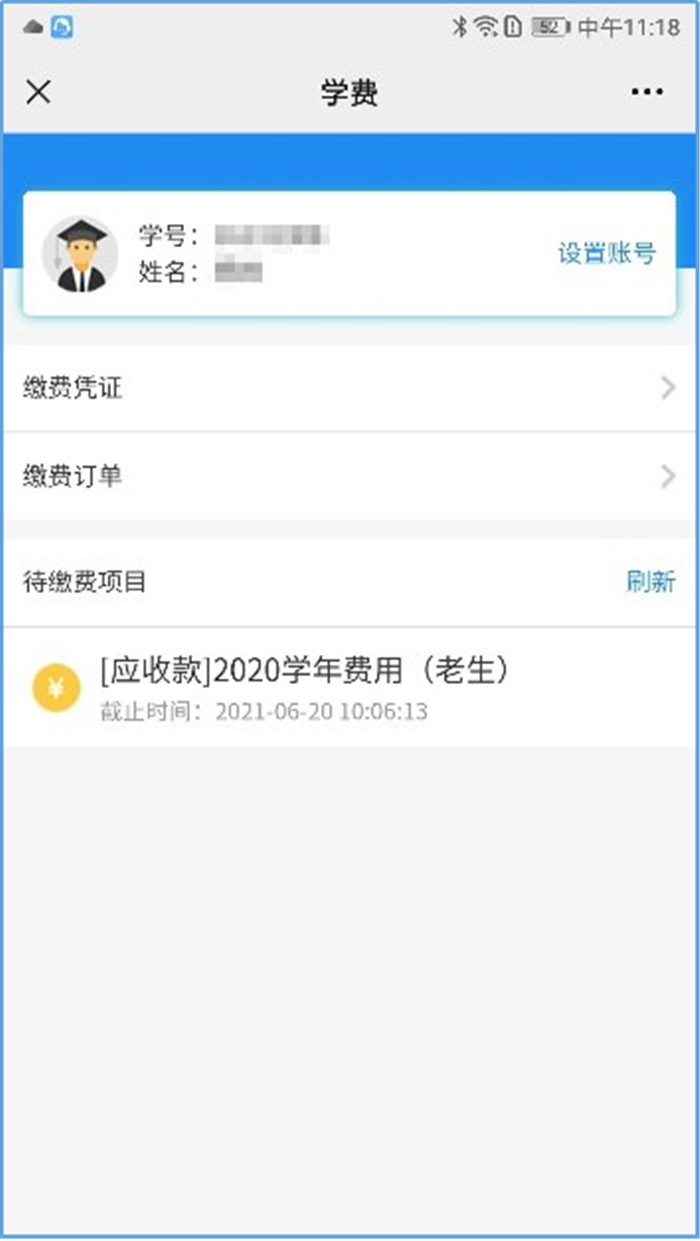Open the 缴费订单 row
Viewport: 700px width, 1241px height.
coord(350,476)
